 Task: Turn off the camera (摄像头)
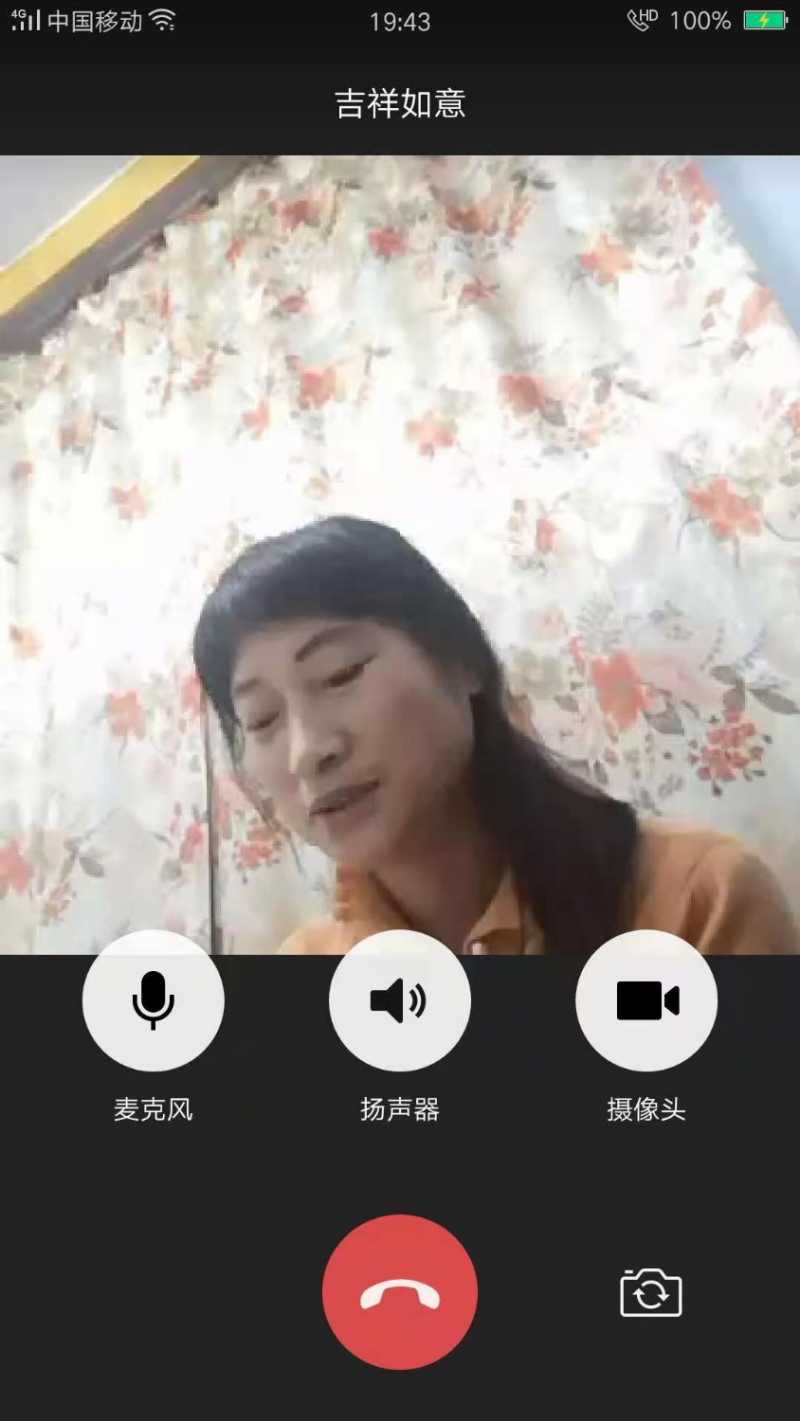pos(646,1000)
